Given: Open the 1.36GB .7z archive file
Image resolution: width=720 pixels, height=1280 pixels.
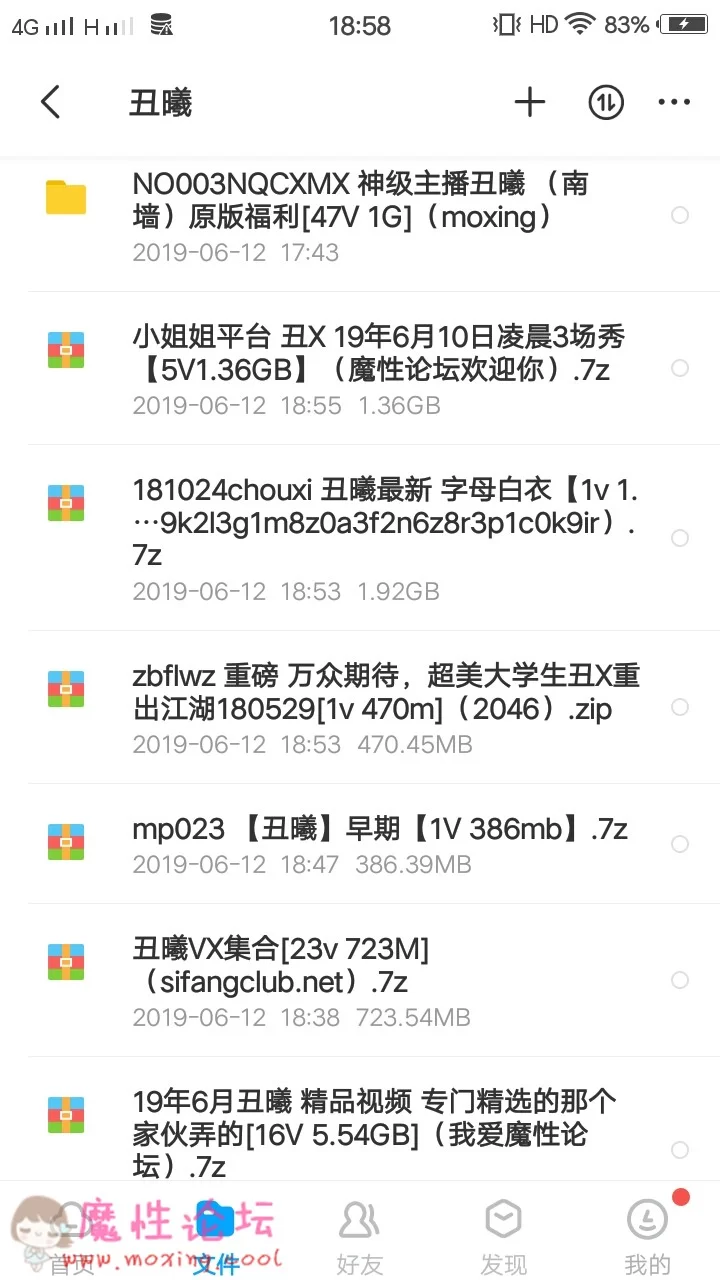Looking at the screenshot, I should point(360,369).
